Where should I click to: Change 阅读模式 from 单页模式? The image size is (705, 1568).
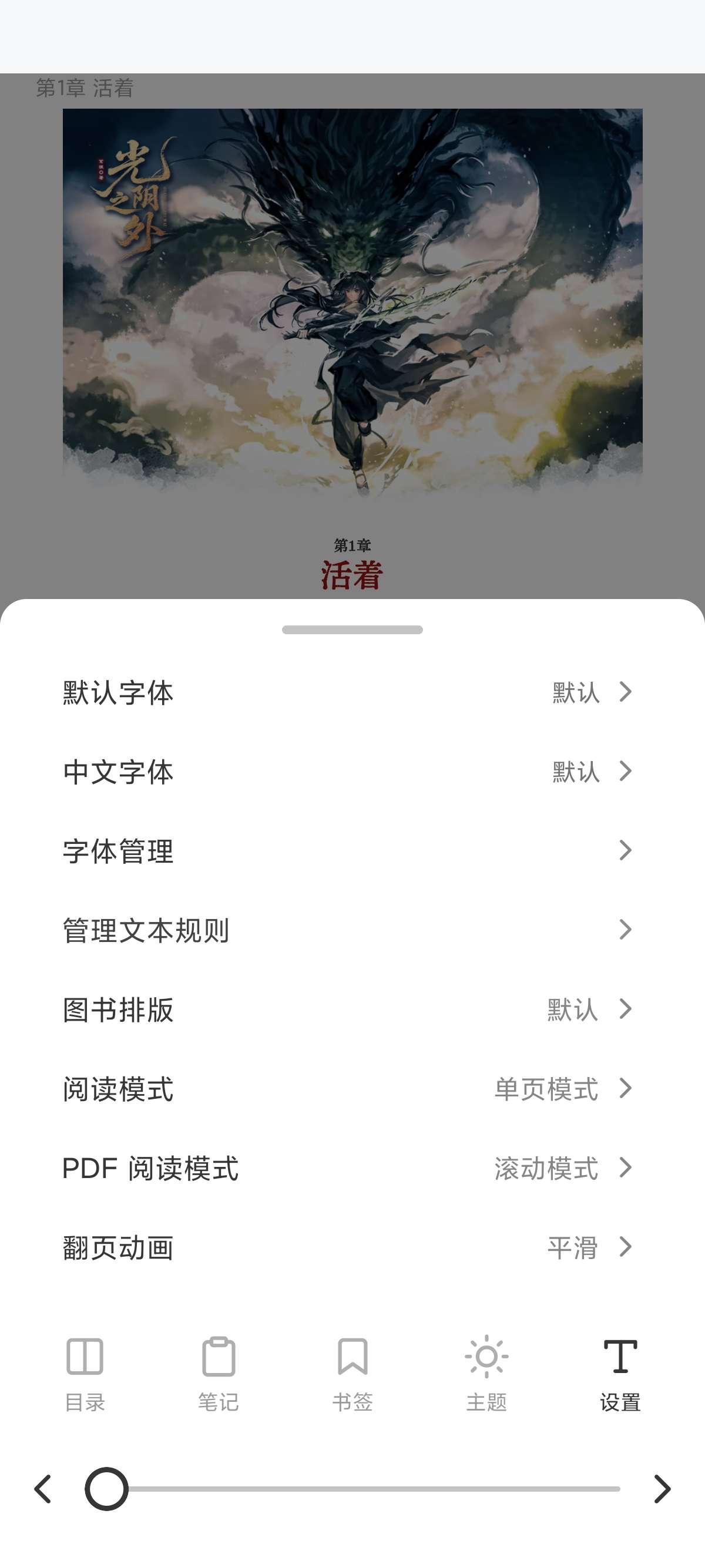pyautogui.click(x=352, y=1088)
